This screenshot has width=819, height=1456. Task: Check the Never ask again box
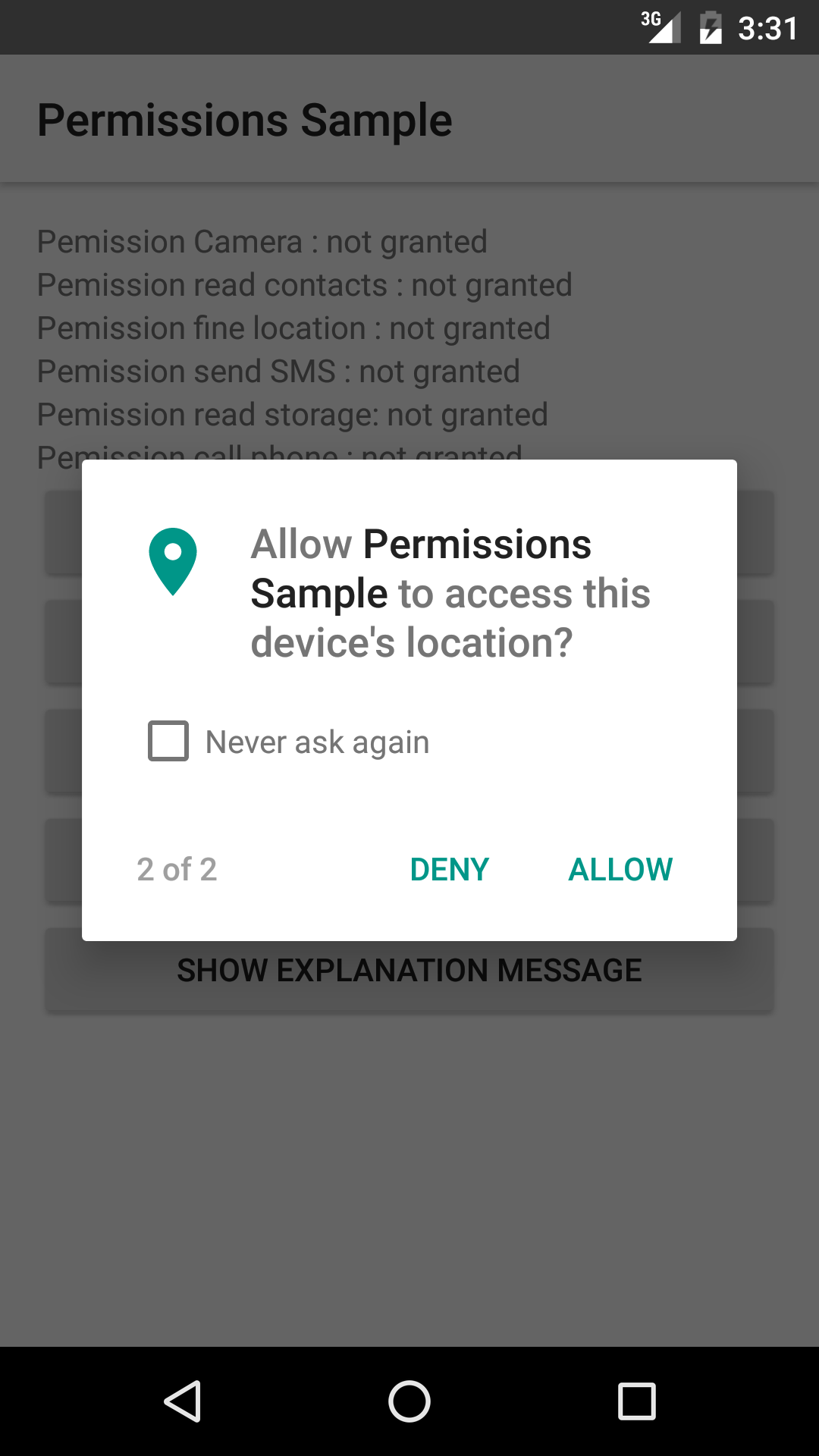point(168,741)
